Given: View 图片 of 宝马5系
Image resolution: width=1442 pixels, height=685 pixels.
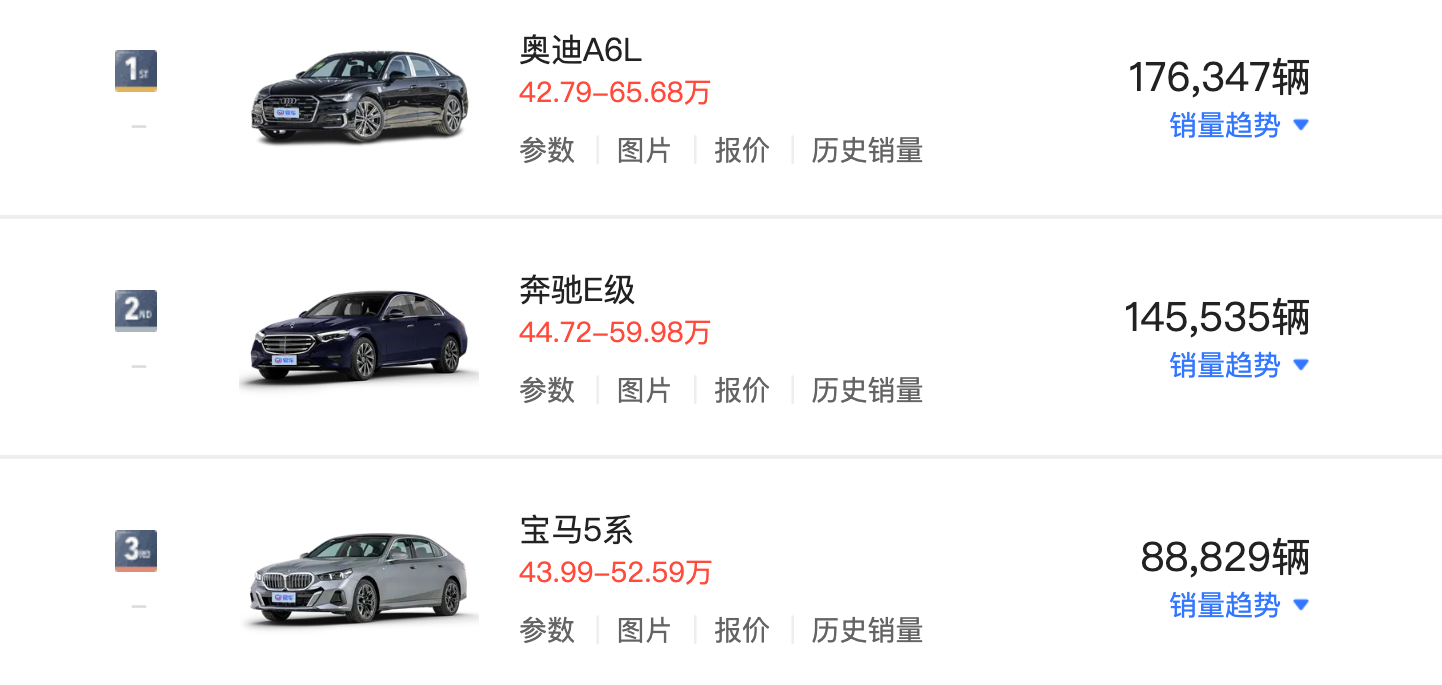Looking at the screenshot, I should tap(644, 630).
